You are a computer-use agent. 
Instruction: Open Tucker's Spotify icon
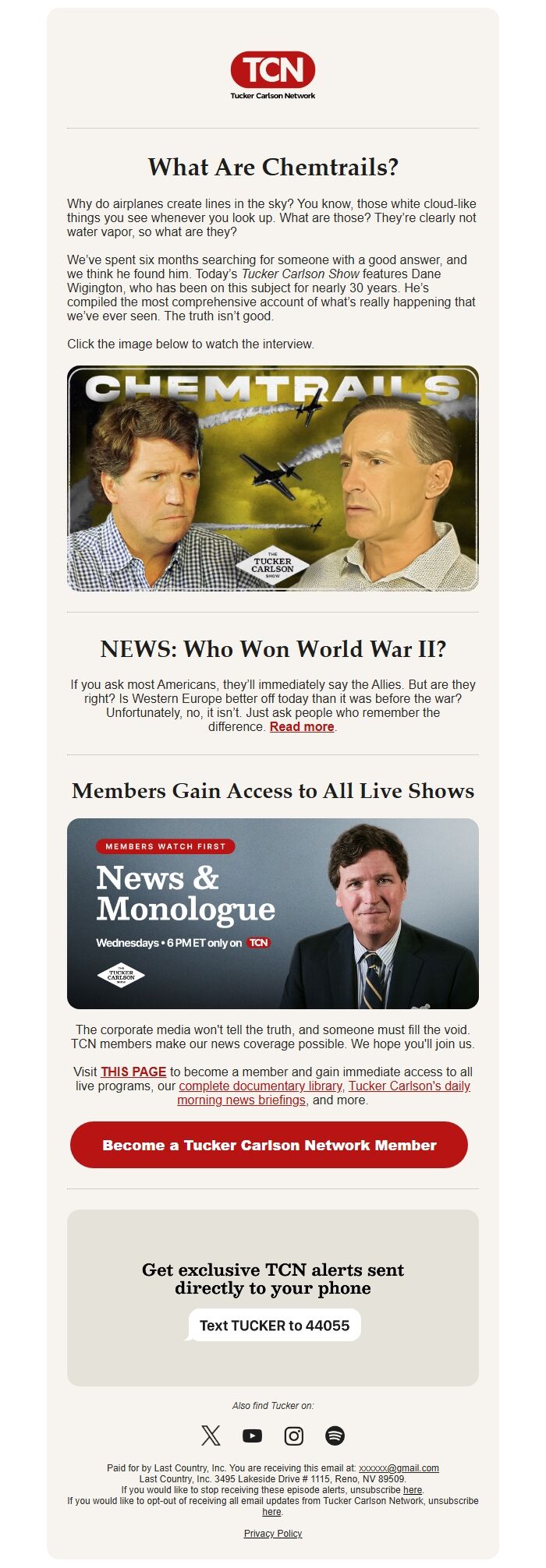pos(335,1436)
